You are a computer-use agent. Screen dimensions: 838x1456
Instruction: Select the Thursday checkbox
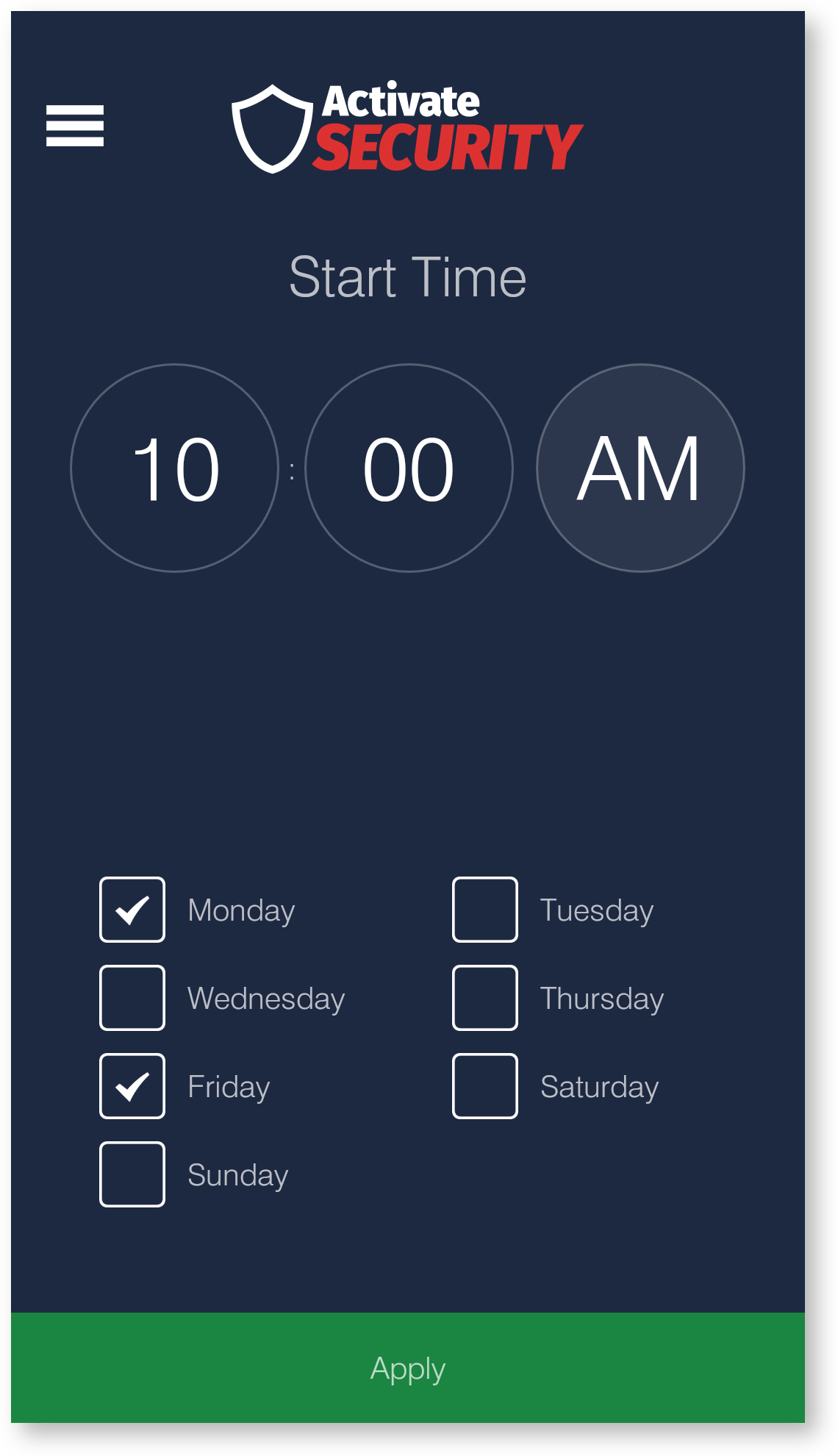[485, 998]
